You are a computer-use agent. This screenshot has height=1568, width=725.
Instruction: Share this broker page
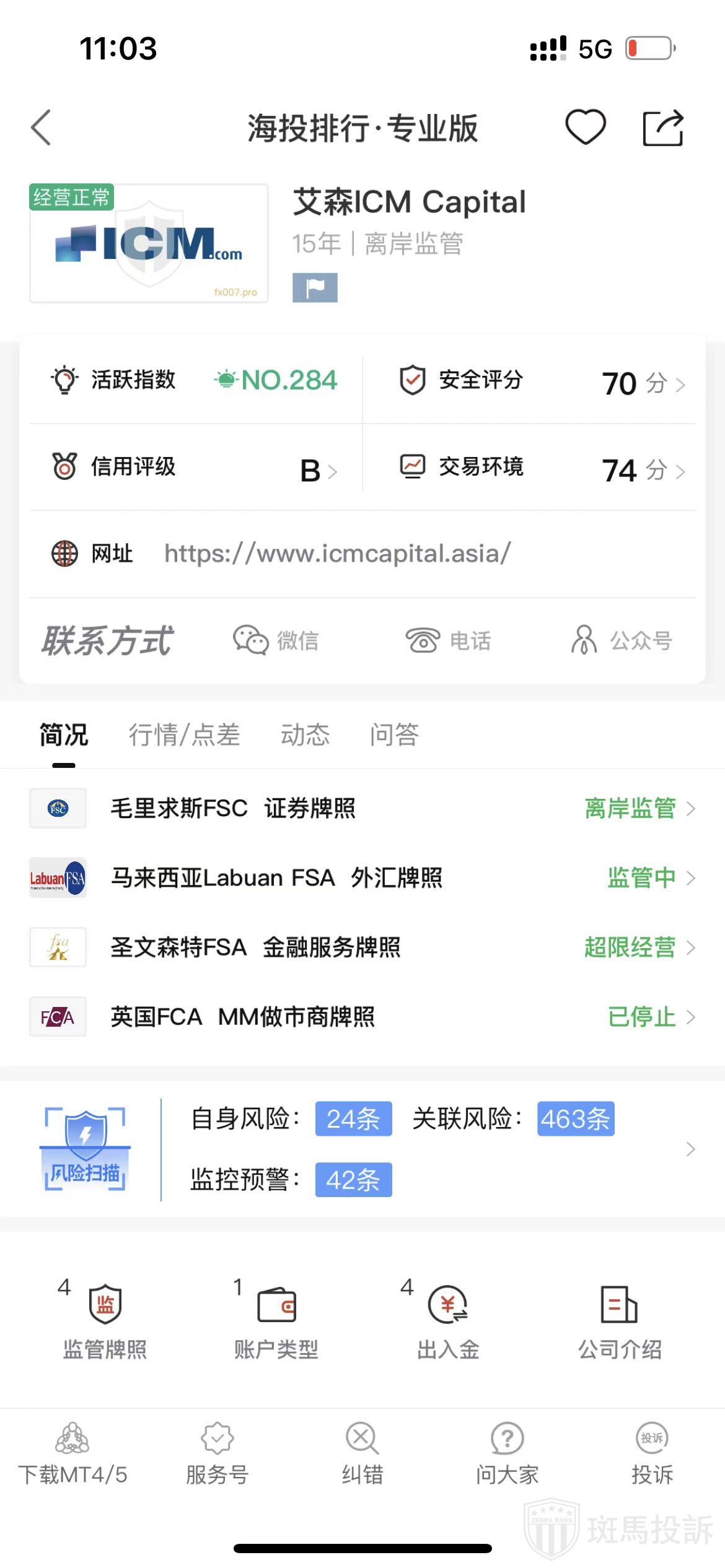click(662, 128)
